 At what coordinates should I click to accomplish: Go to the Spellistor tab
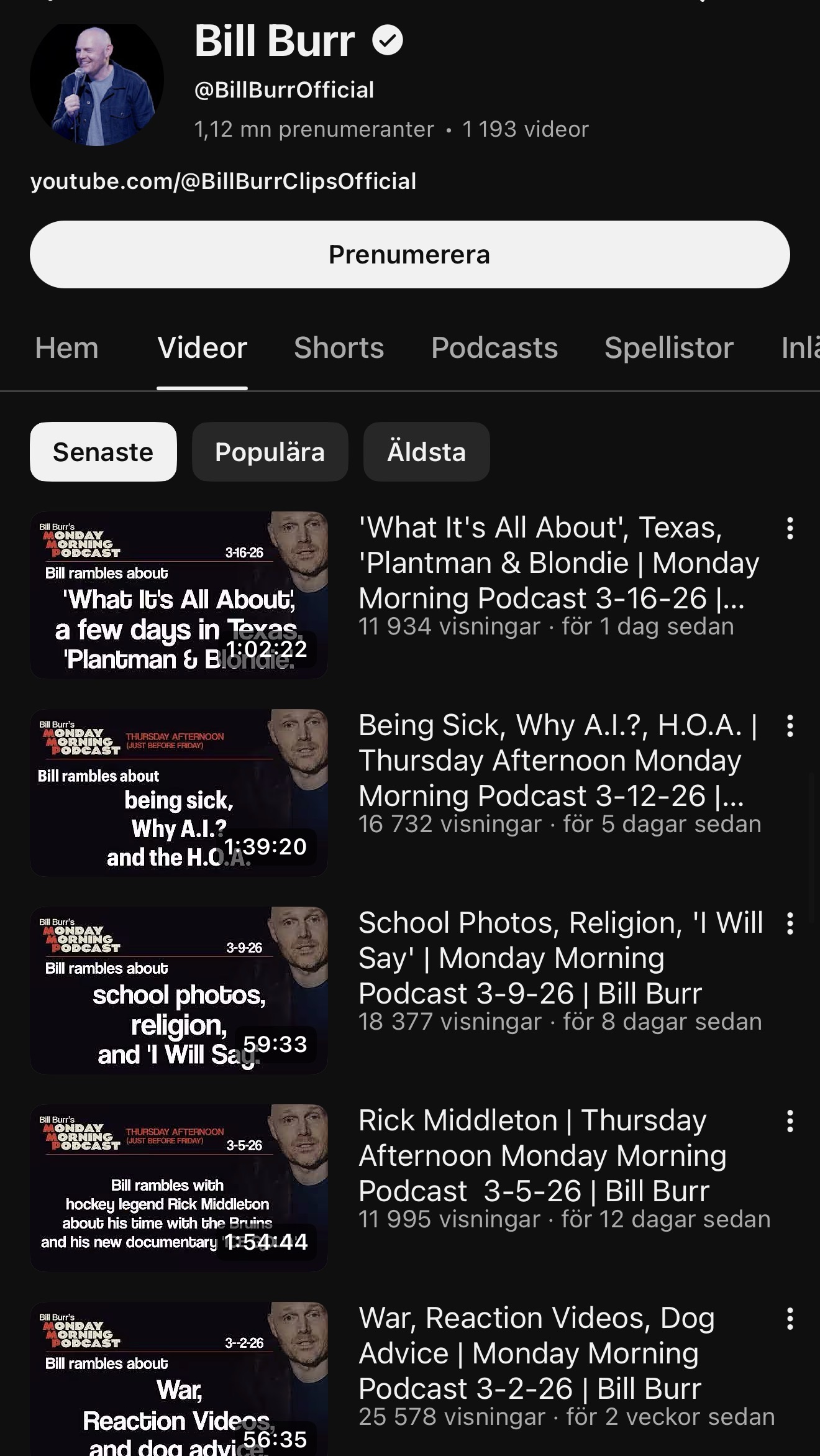point(668,348)
